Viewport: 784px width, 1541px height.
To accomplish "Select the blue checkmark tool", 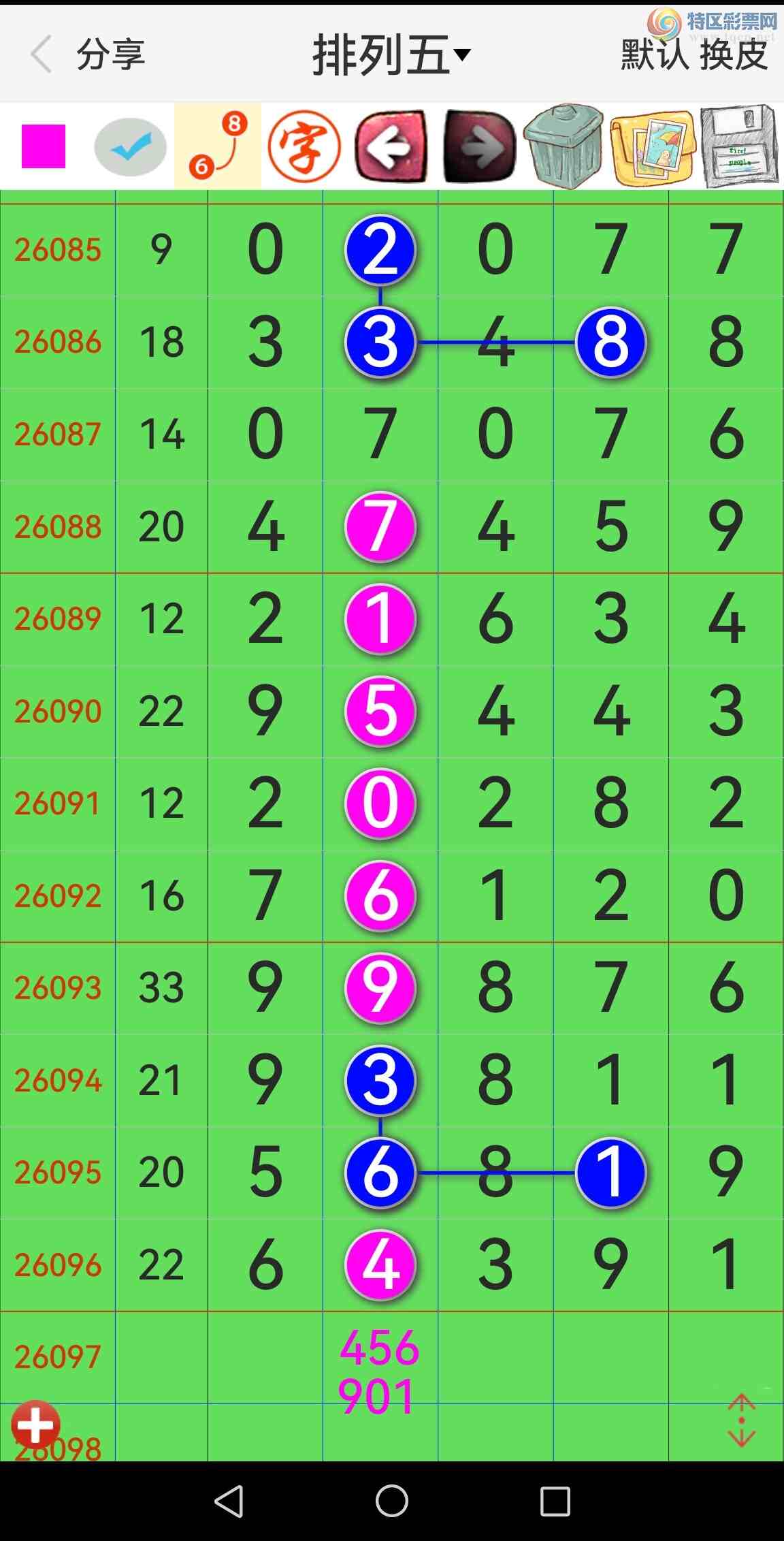I will (131, 146).
